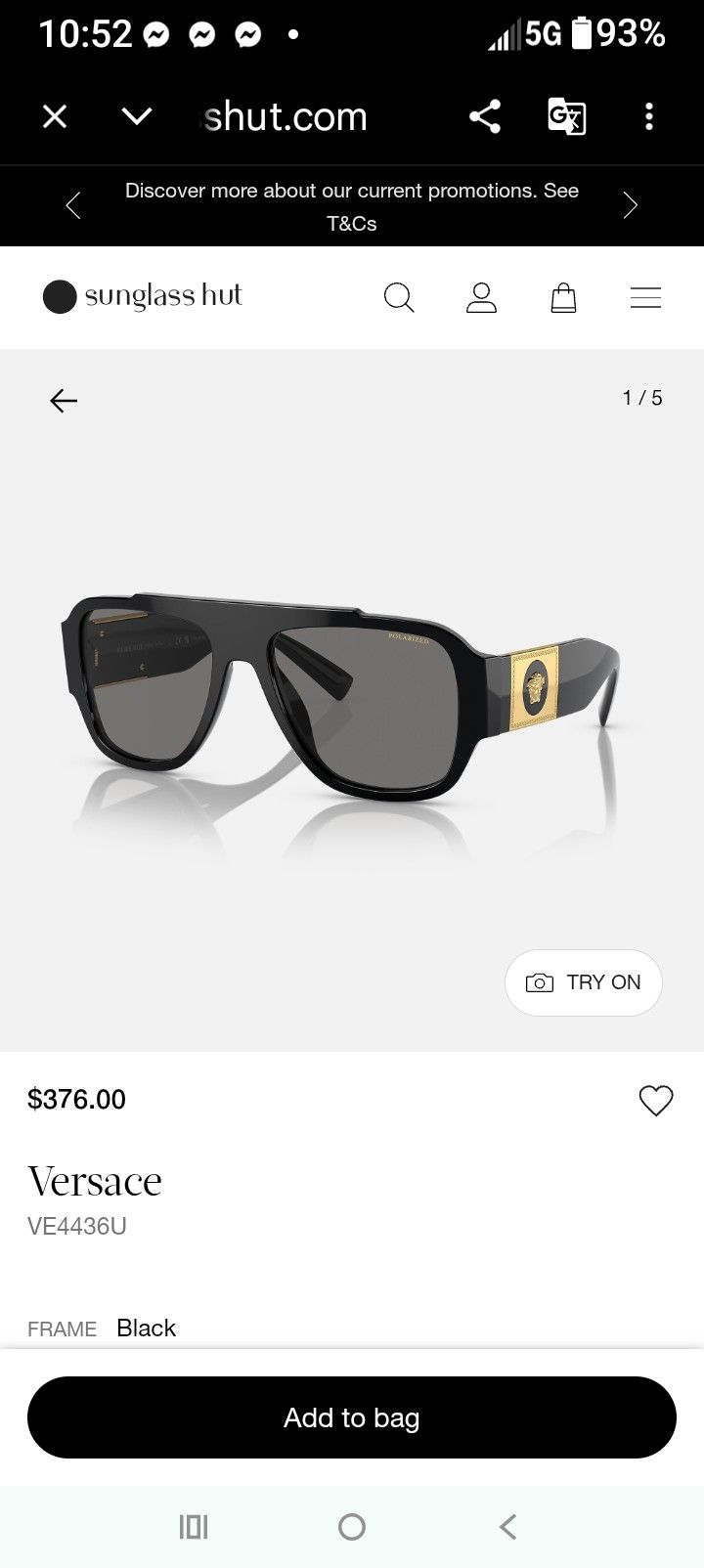Go to the system home screen
Image resolution: width=704 pixels, height=1568 pixels.
pos(352,1527)
